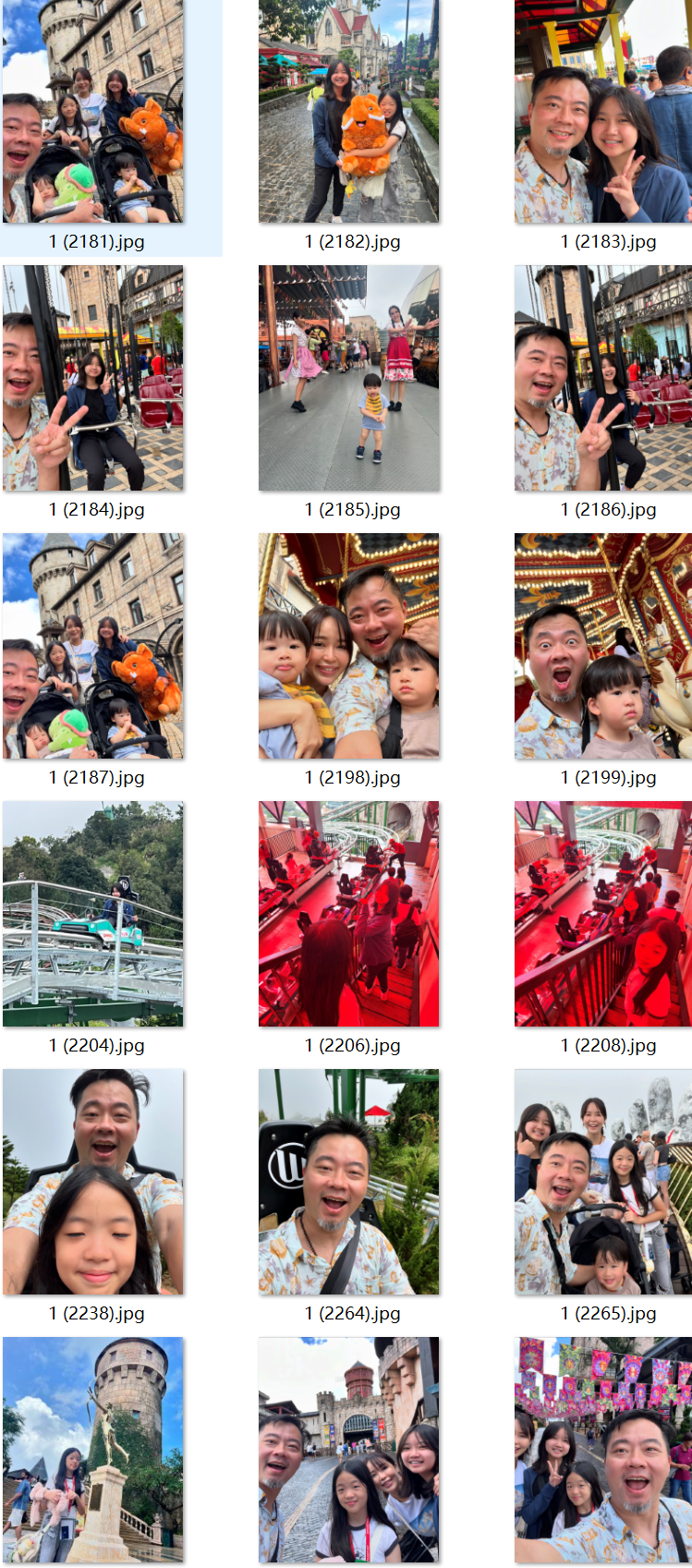Choose file 1 (2208).jpg

603,915
